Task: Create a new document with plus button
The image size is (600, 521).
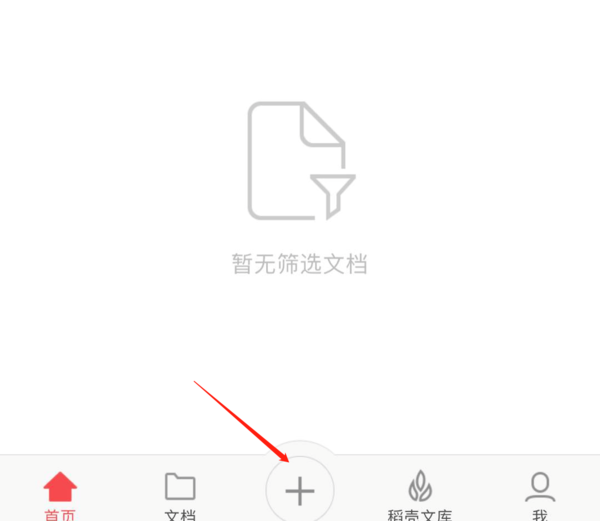Action: tap(300, 491)
